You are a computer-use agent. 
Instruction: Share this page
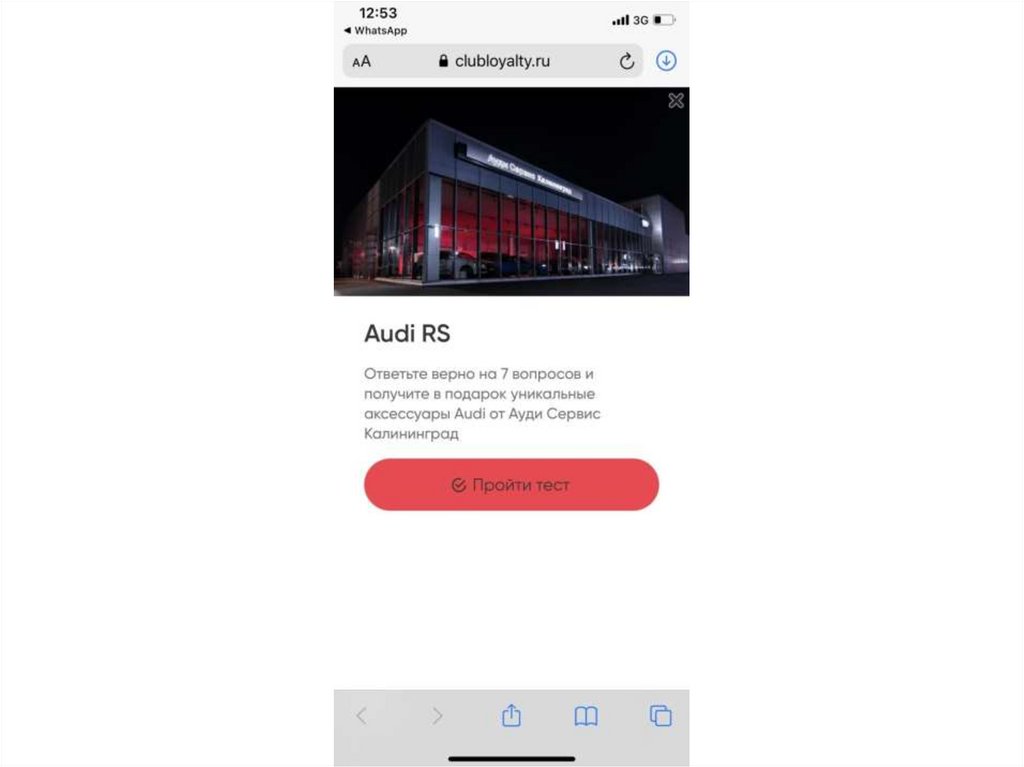tap(511, 716)
